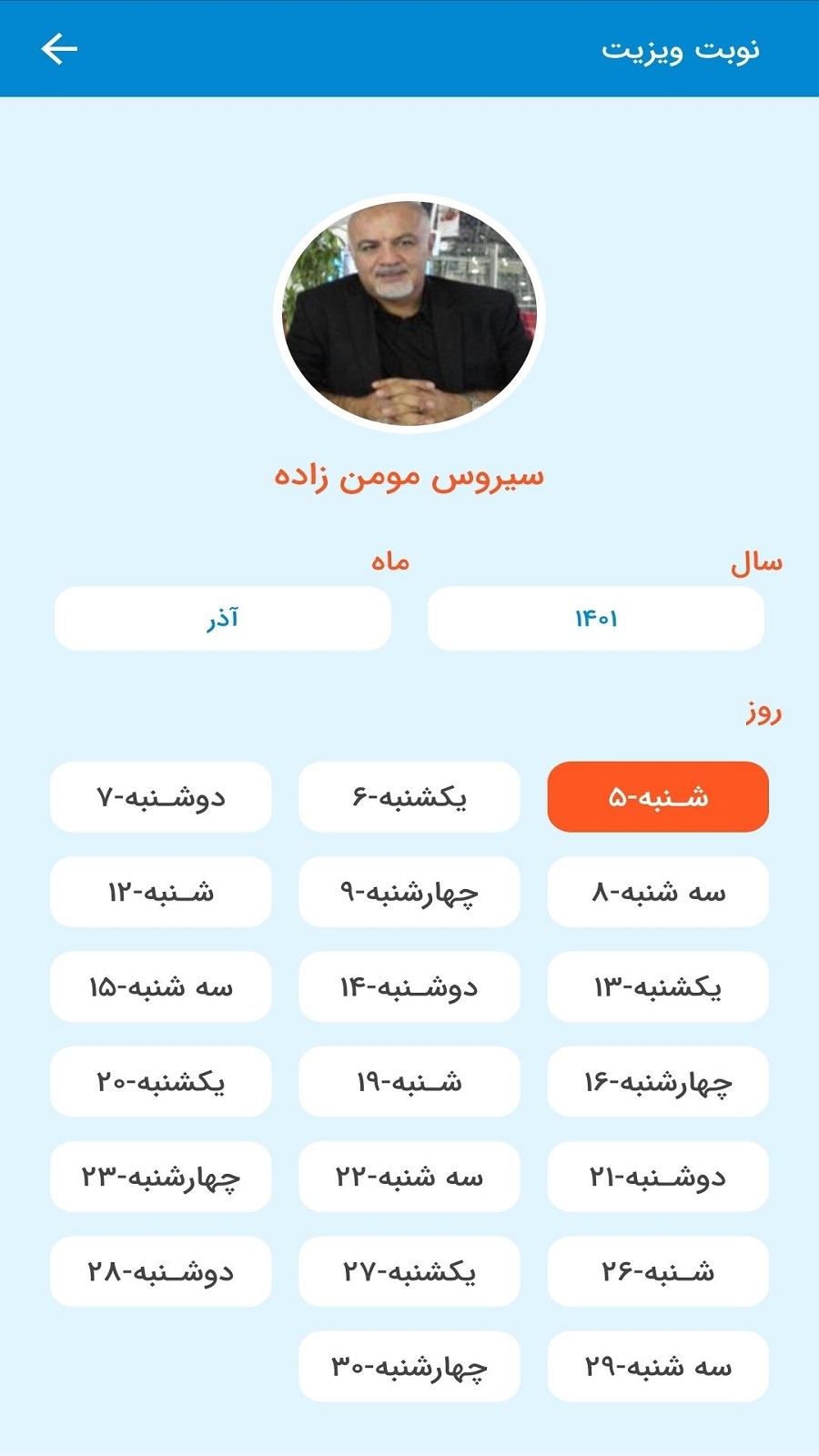Open the ماه (month) selector showing آذر
The height and width of the screenshot is (1456, 819).
(x=223, y=621)
